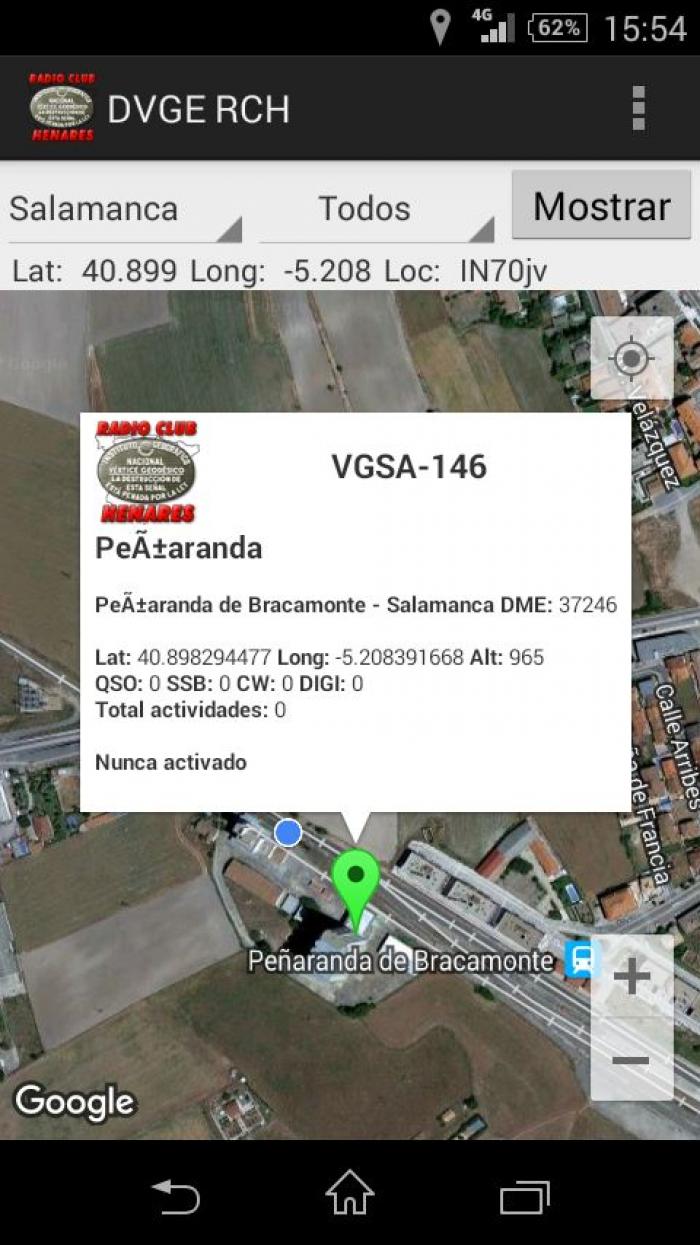Open the VGSA-146 info window
Screen dimensions: 700x1245
click(355, 612)
